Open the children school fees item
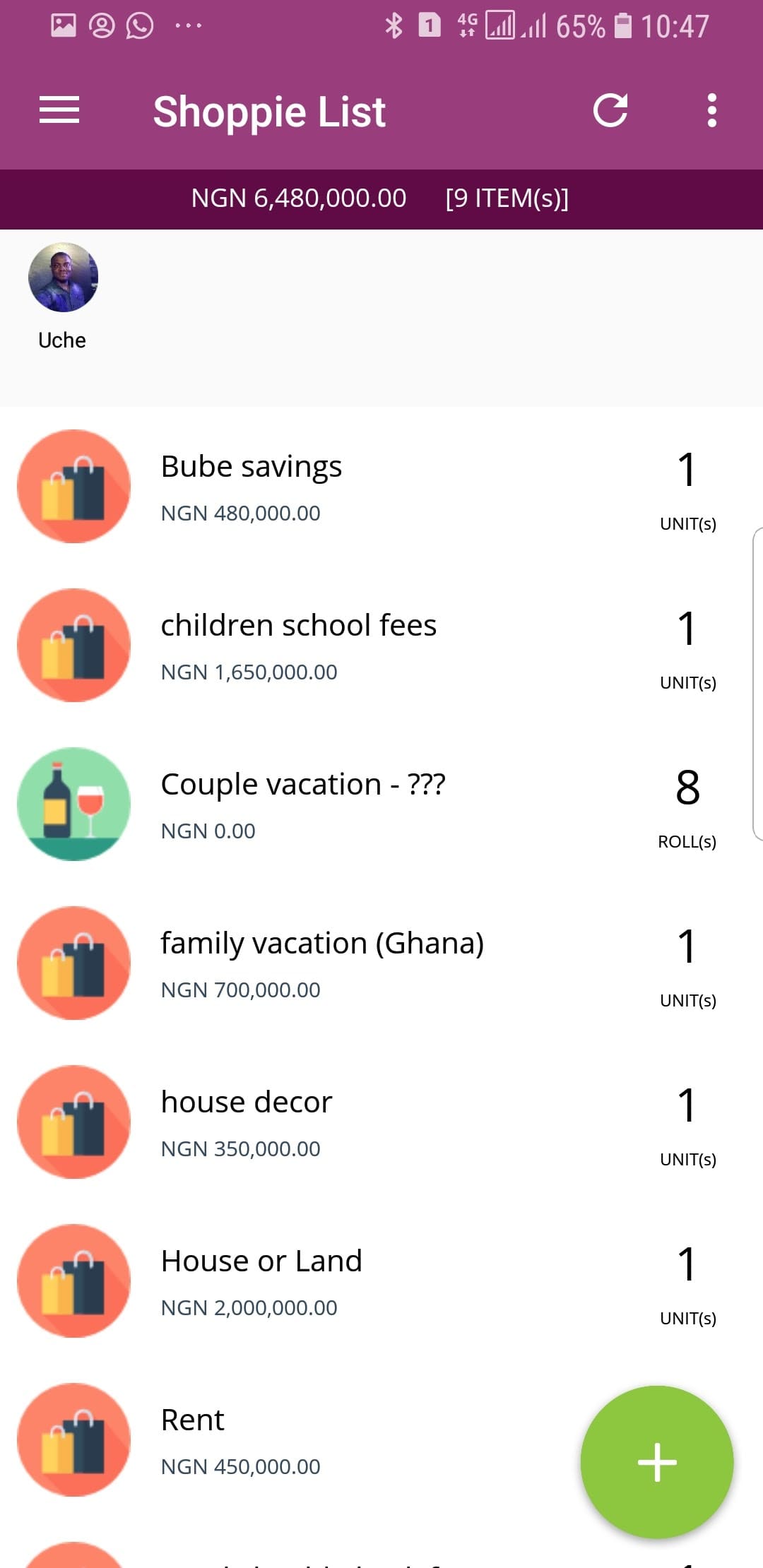The width and height of the screenshot is (763, 1568). [381, 646]
